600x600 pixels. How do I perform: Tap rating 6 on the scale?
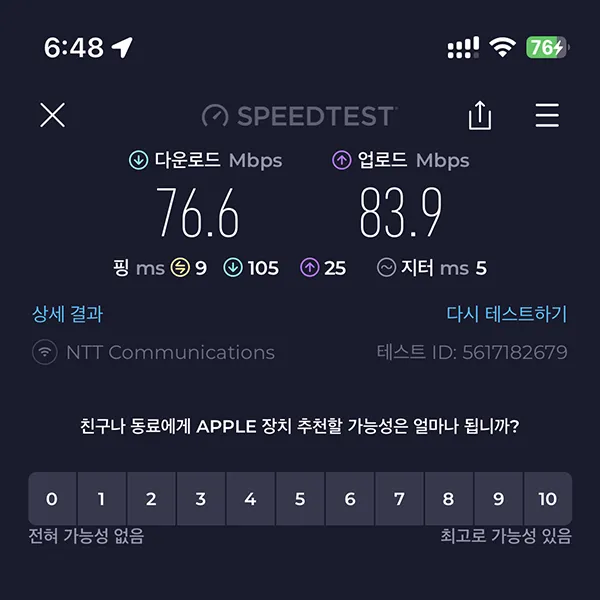click(350, 499)
